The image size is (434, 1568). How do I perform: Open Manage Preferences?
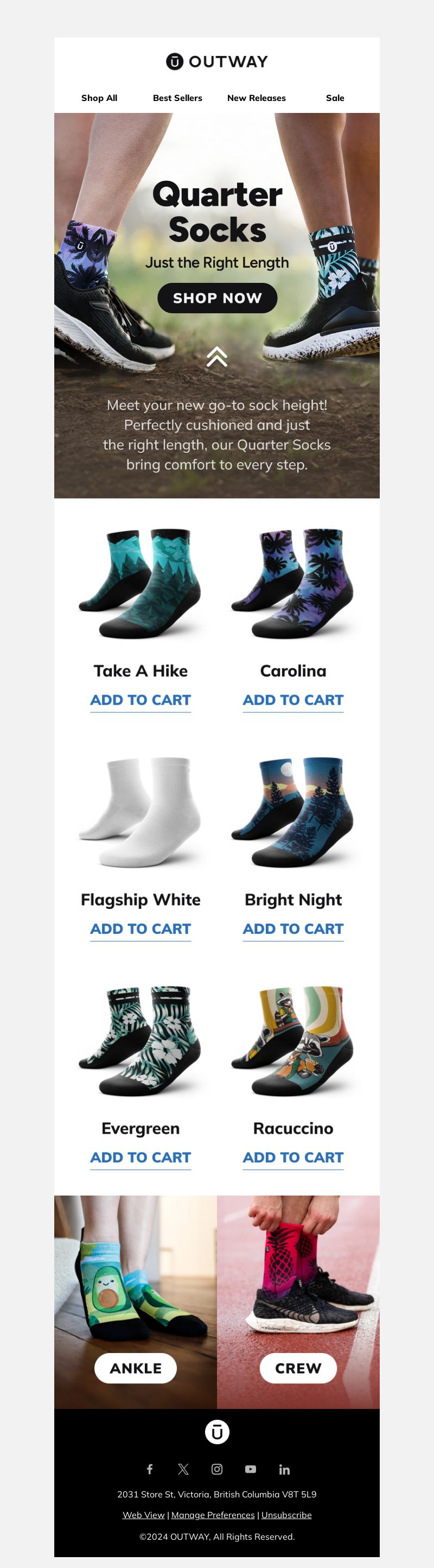(x=213, y=1515)
